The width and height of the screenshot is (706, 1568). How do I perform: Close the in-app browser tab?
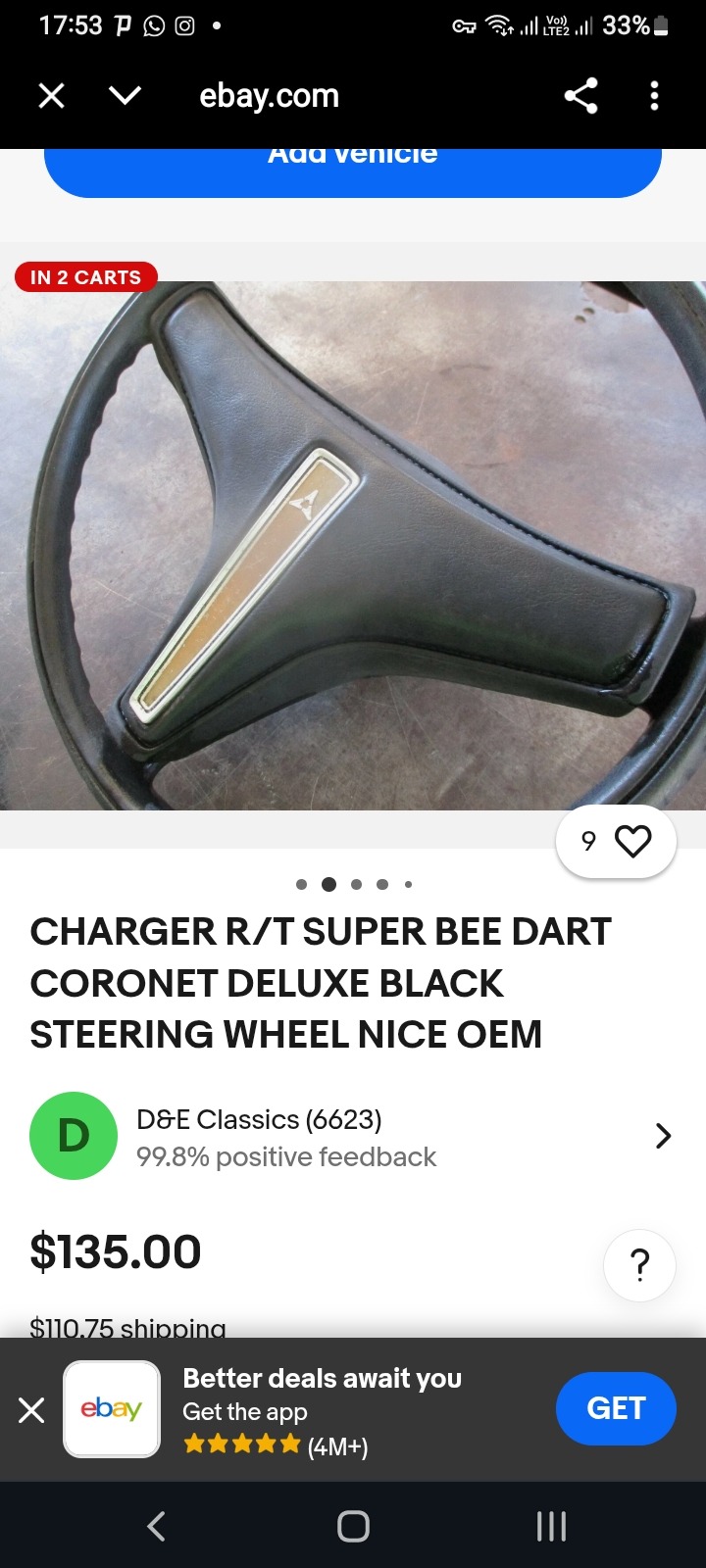[51, 96]
